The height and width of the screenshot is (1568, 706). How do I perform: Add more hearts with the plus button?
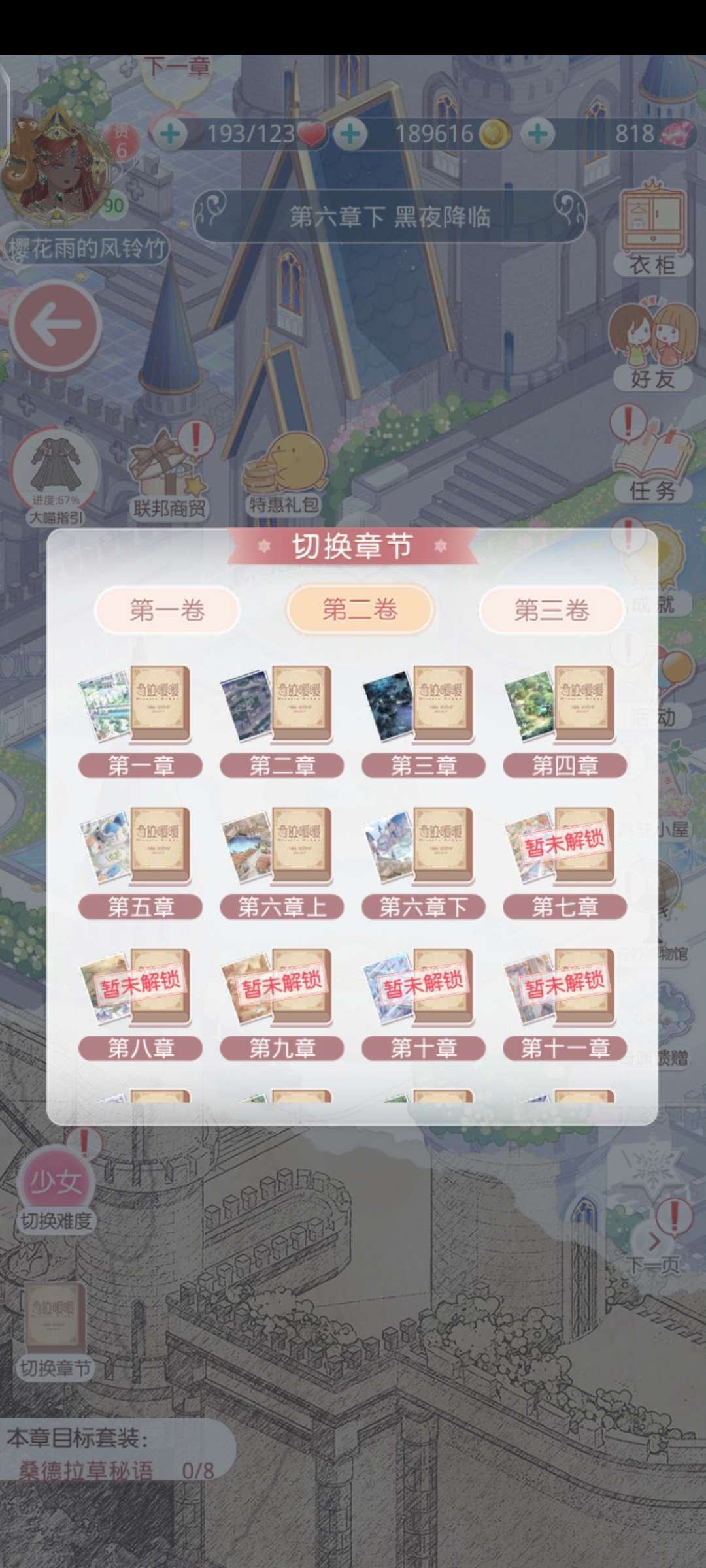[x=169, y=134]
